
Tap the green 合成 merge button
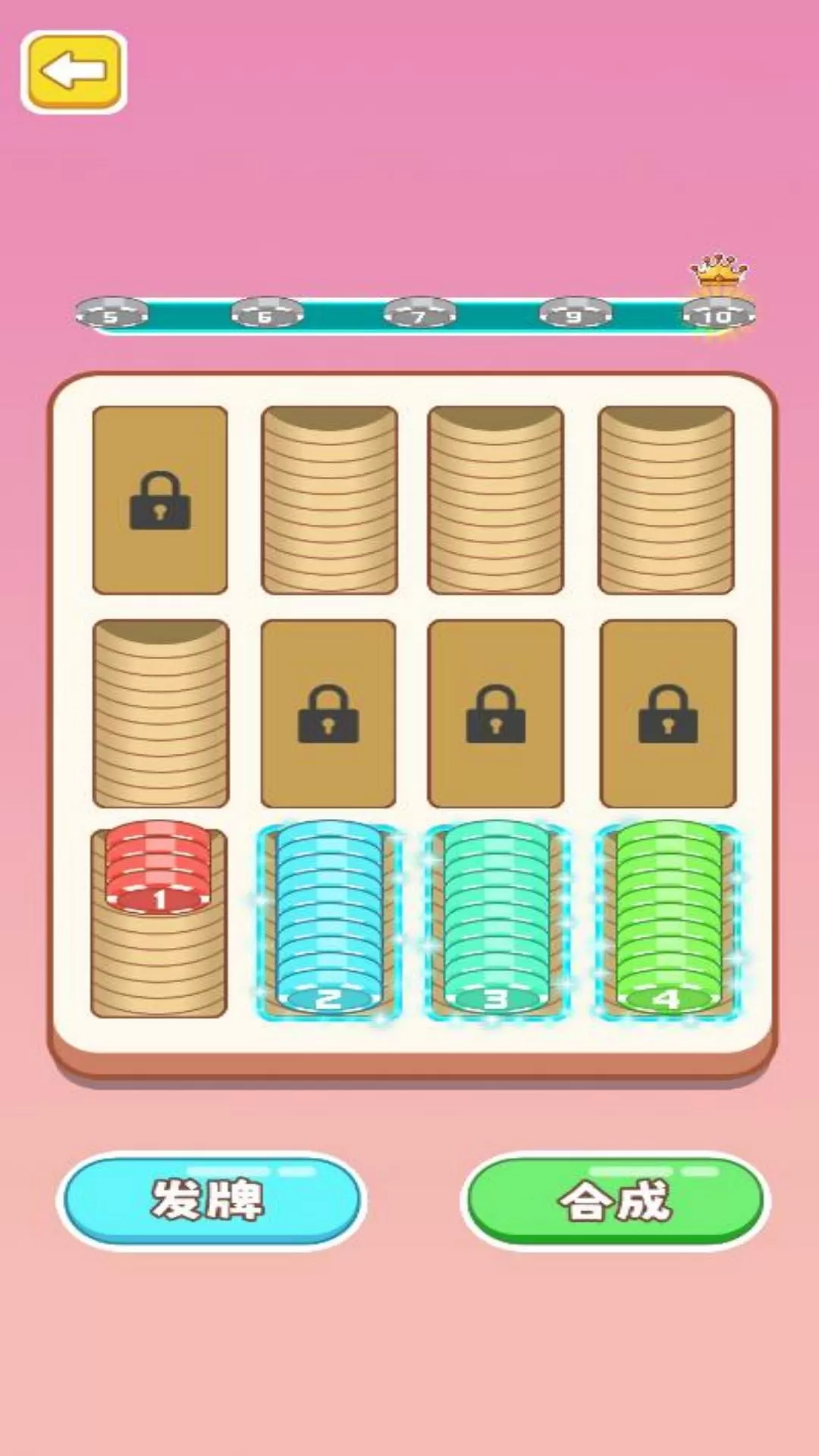[615, 1200]
